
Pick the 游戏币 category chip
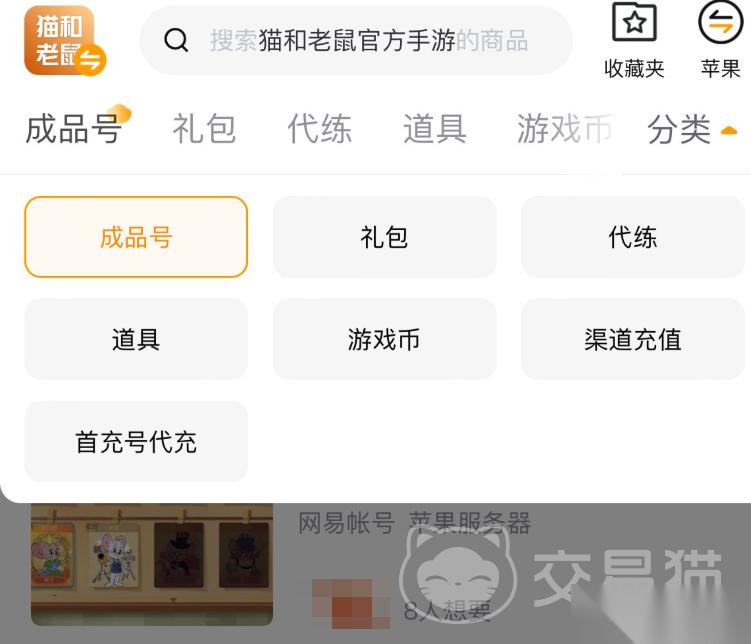pos(384,339)
